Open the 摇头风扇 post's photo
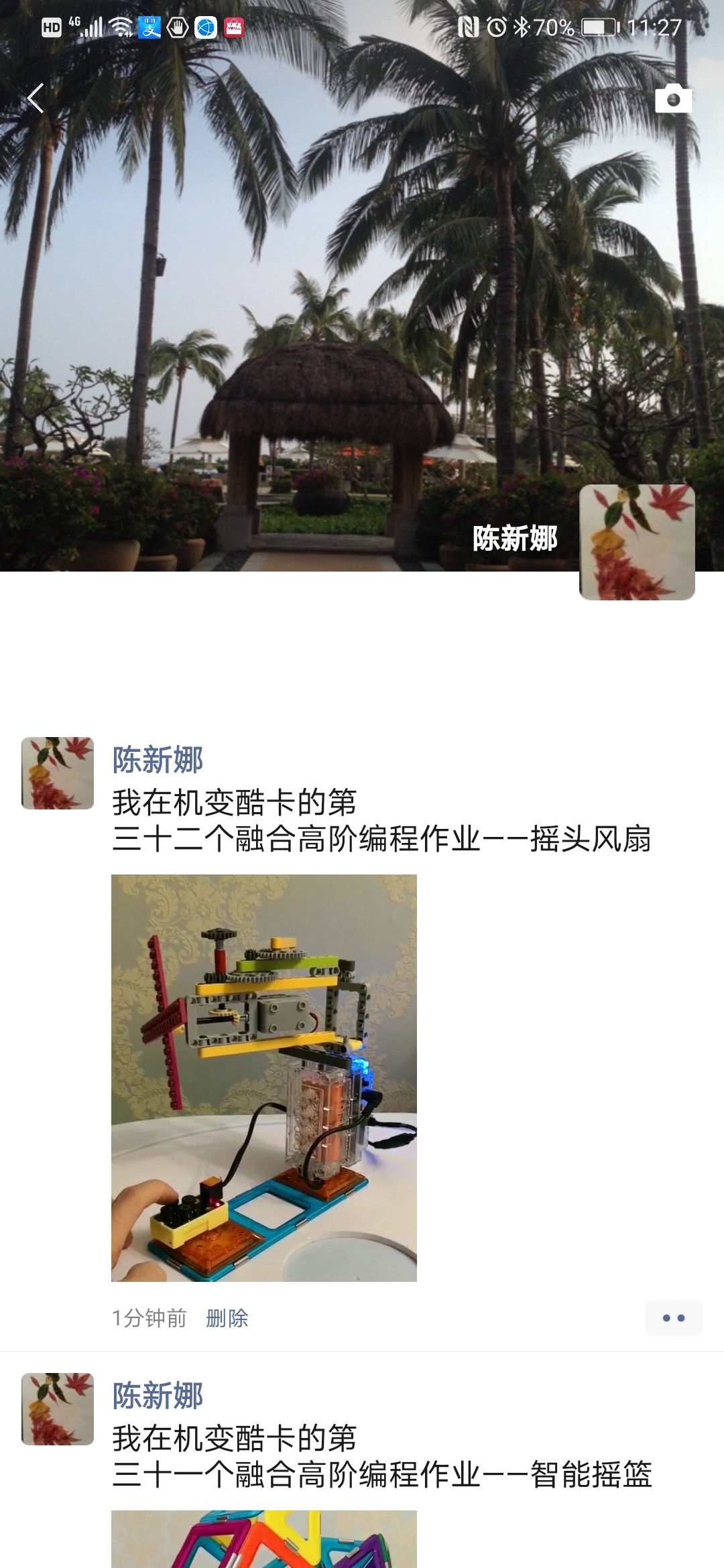This screenshot has height=1568, width=724. [263, 1077]
